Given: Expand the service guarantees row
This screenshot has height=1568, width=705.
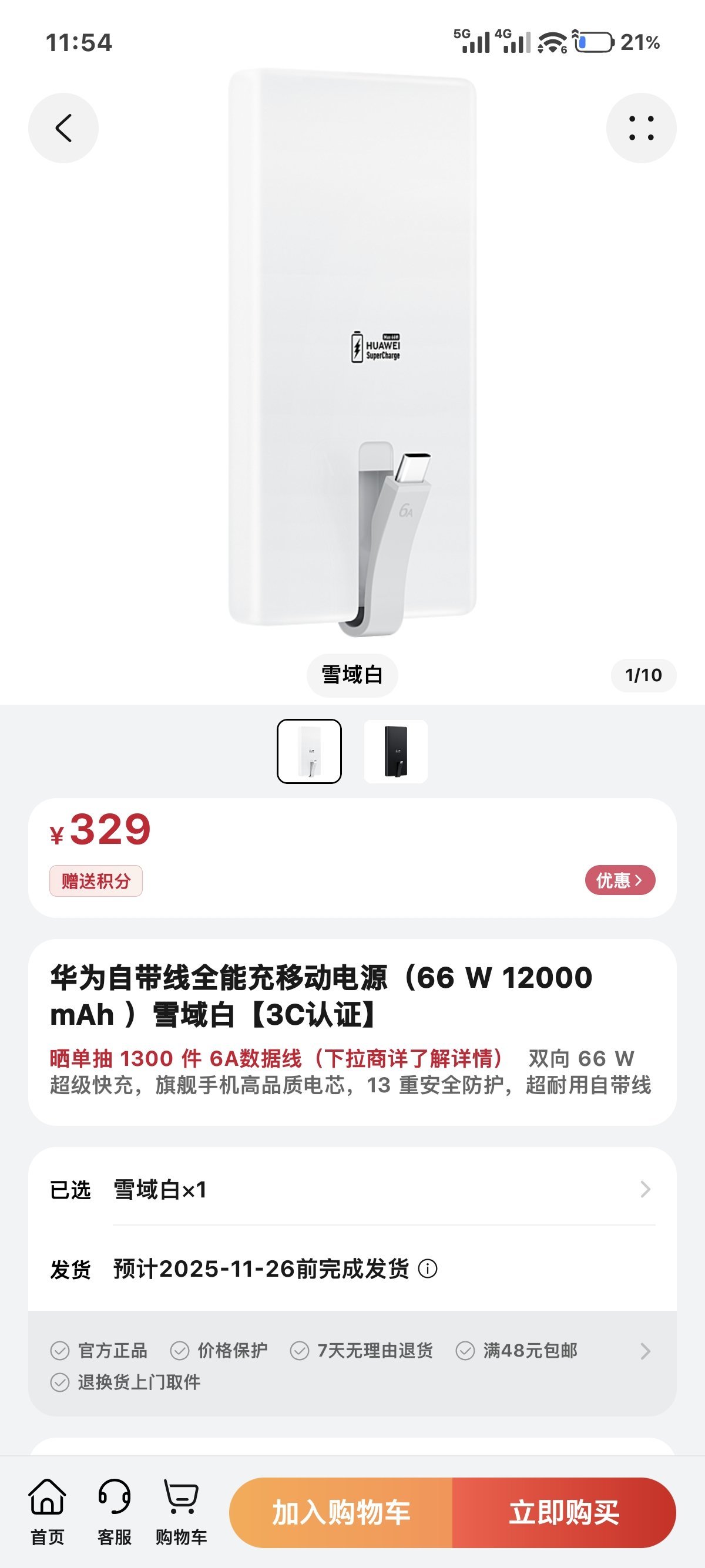Looking at the screenshot, I should click(x=645, y=1351).
